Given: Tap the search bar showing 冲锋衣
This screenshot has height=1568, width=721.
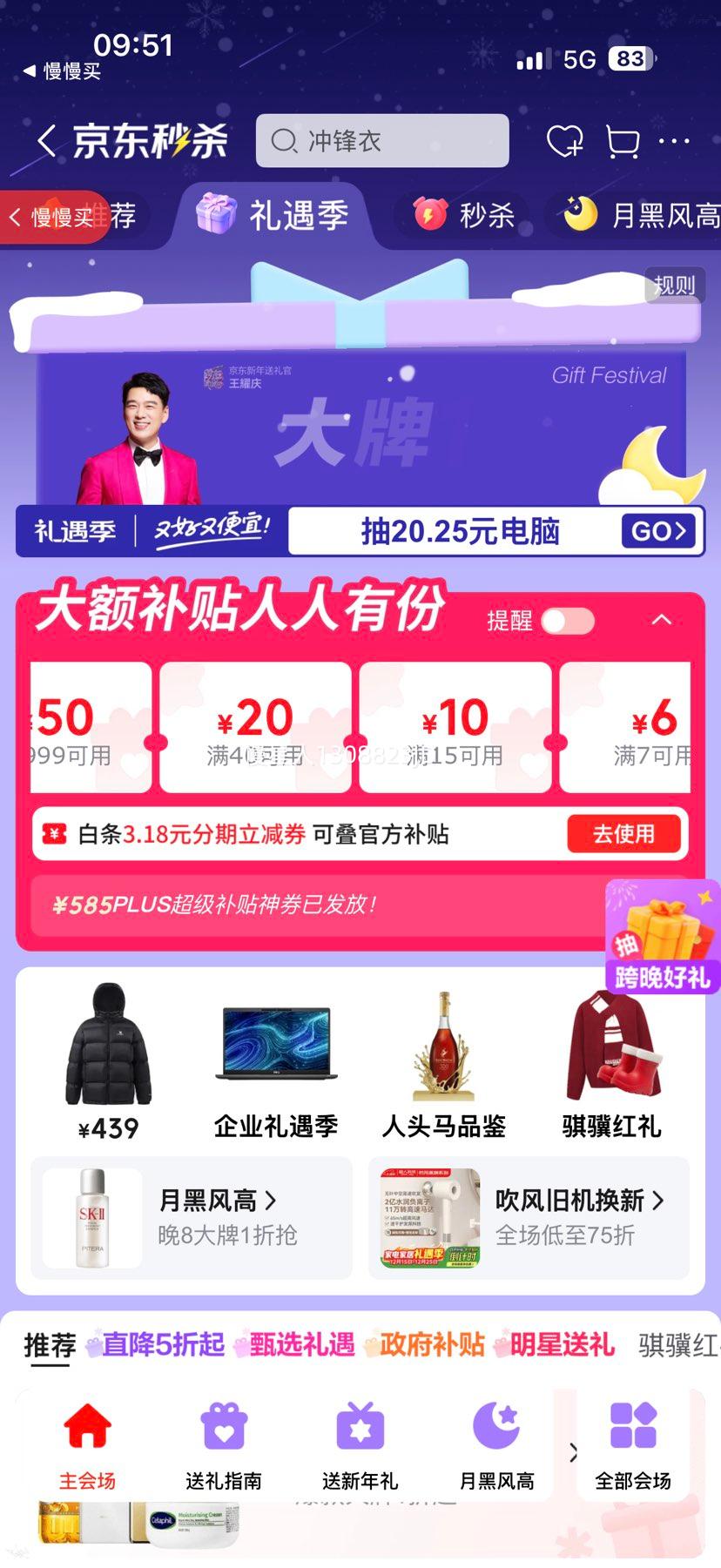Looking at the screenshot, I should 381,141.
